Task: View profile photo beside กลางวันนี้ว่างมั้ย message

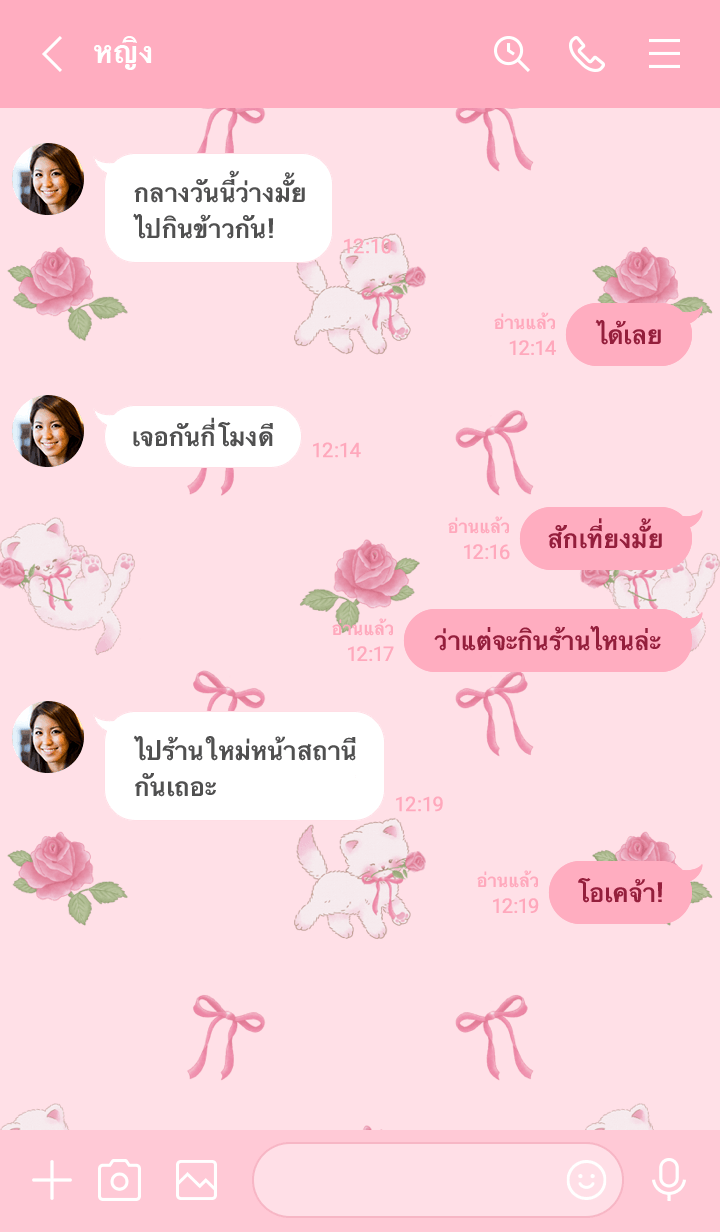Action: (48, 179)
